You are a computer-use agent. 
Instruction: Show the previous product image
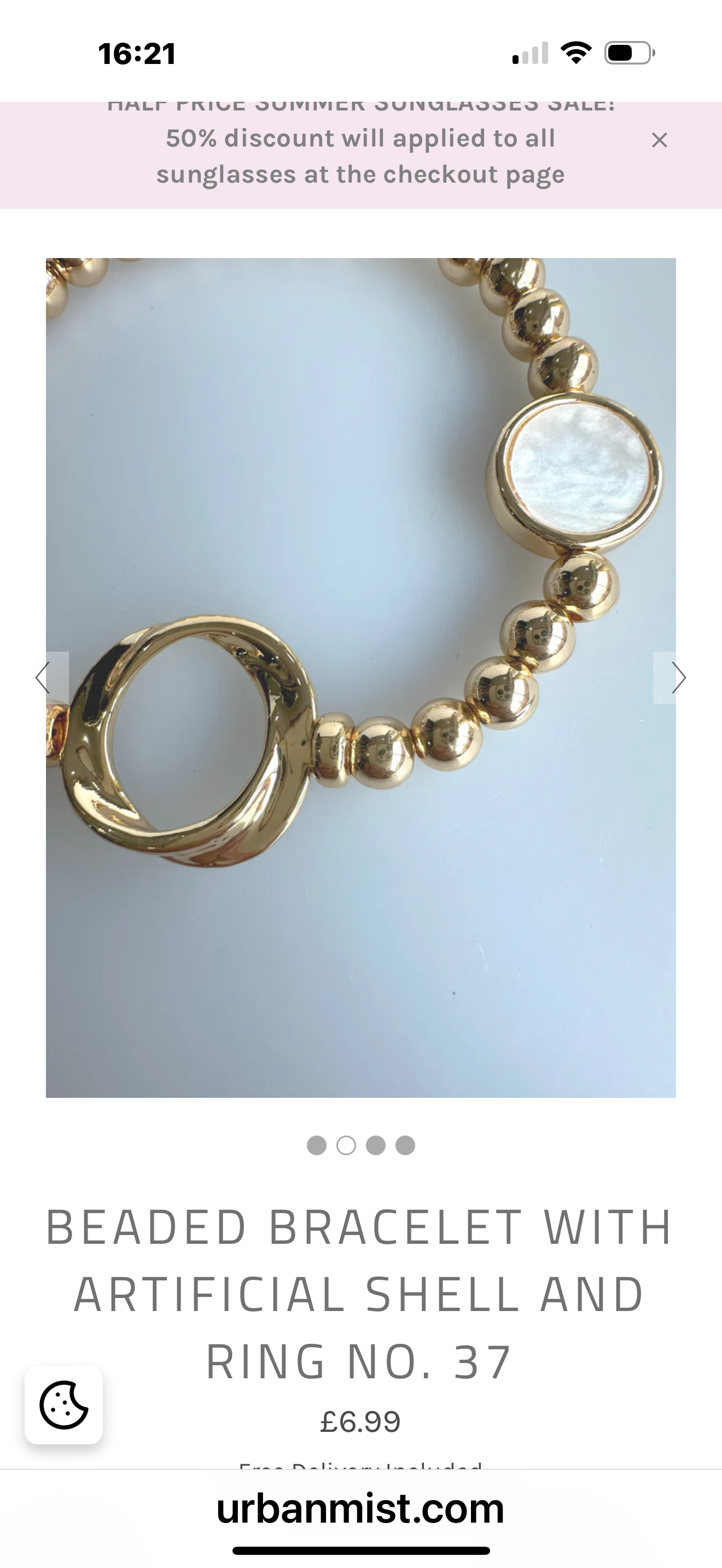point(44,677)
